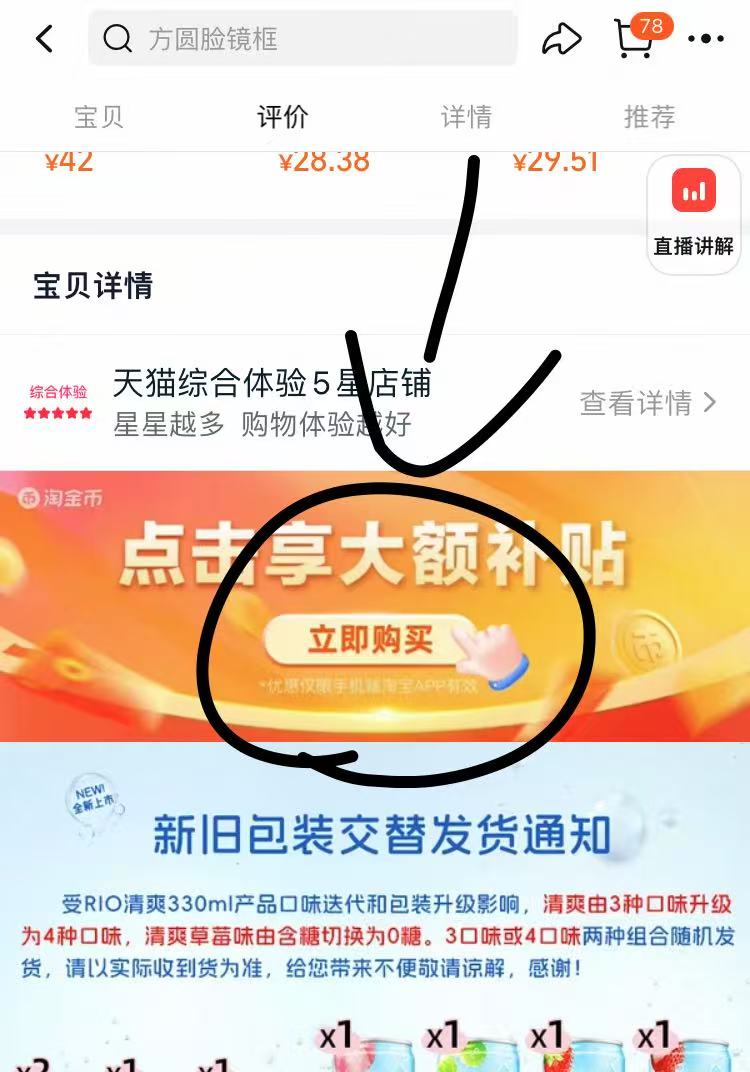The height and width of the screenshot is (1072, 750).
Task: Open the 直播讲解 live broadcast button
Action: pos(694,211)
